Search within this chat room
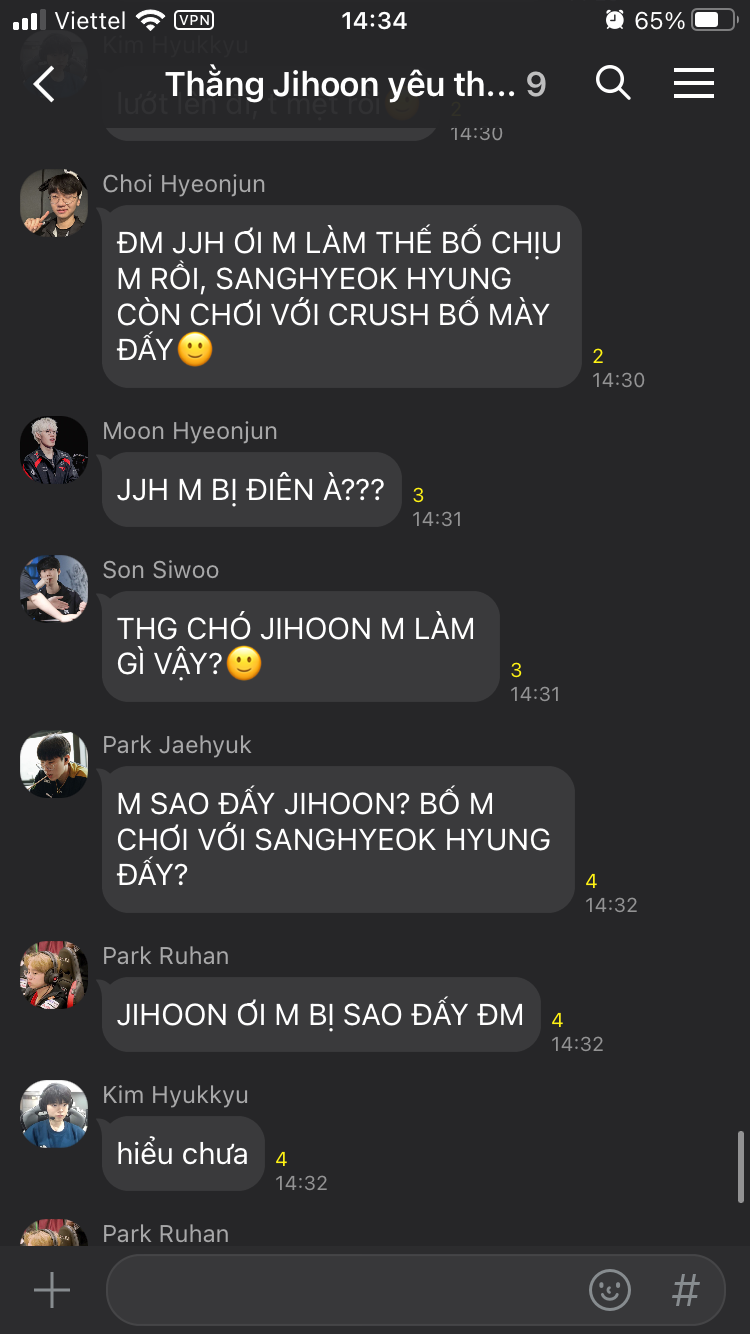The width and height of the screenshot is (750, 1334). (x=613, y=84)
